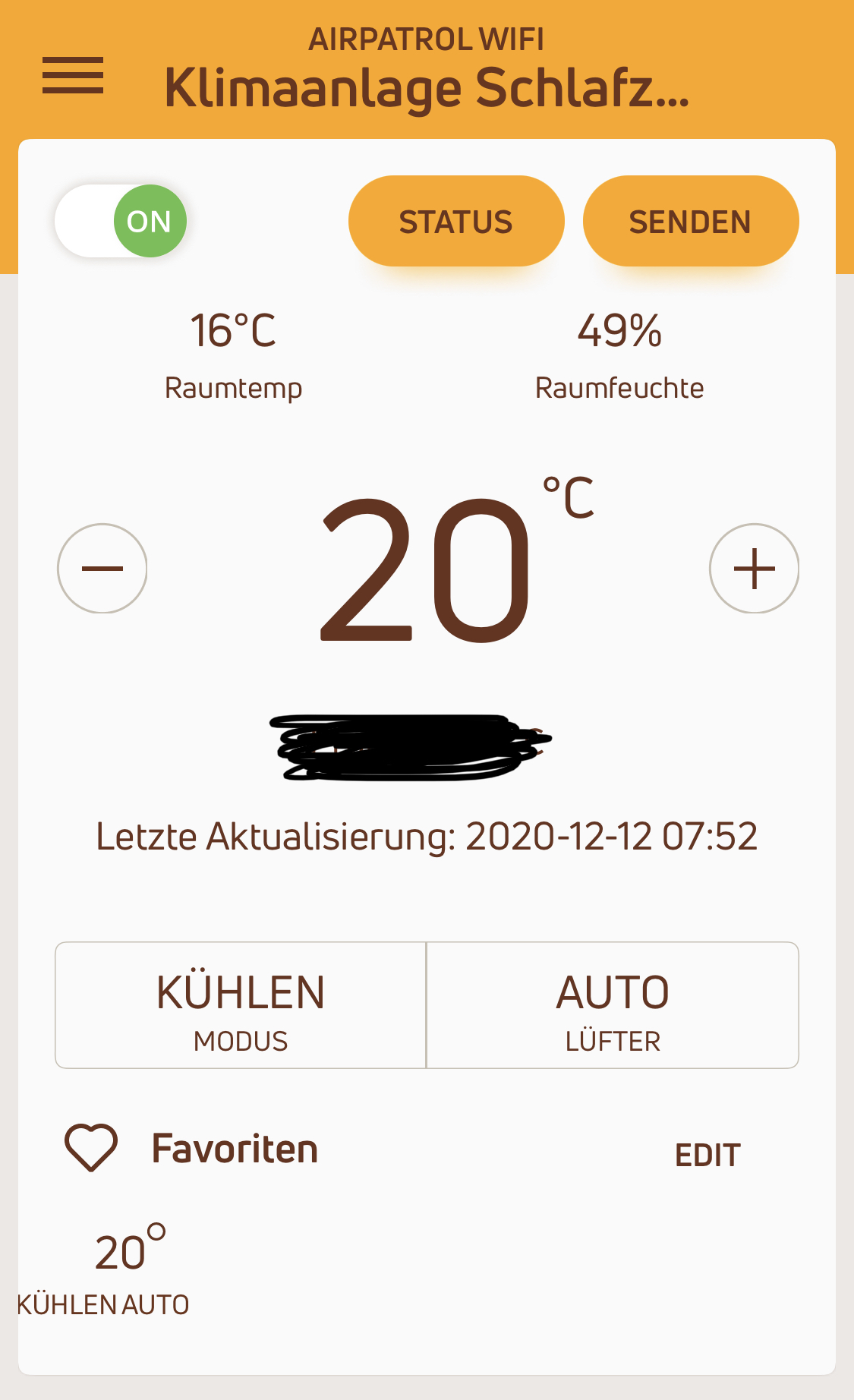The width and height of the screenshot is (854, 1400).
Task: Turn off the air conditioner ON switch
Action: pyautogui.click(x=121, y=221)
